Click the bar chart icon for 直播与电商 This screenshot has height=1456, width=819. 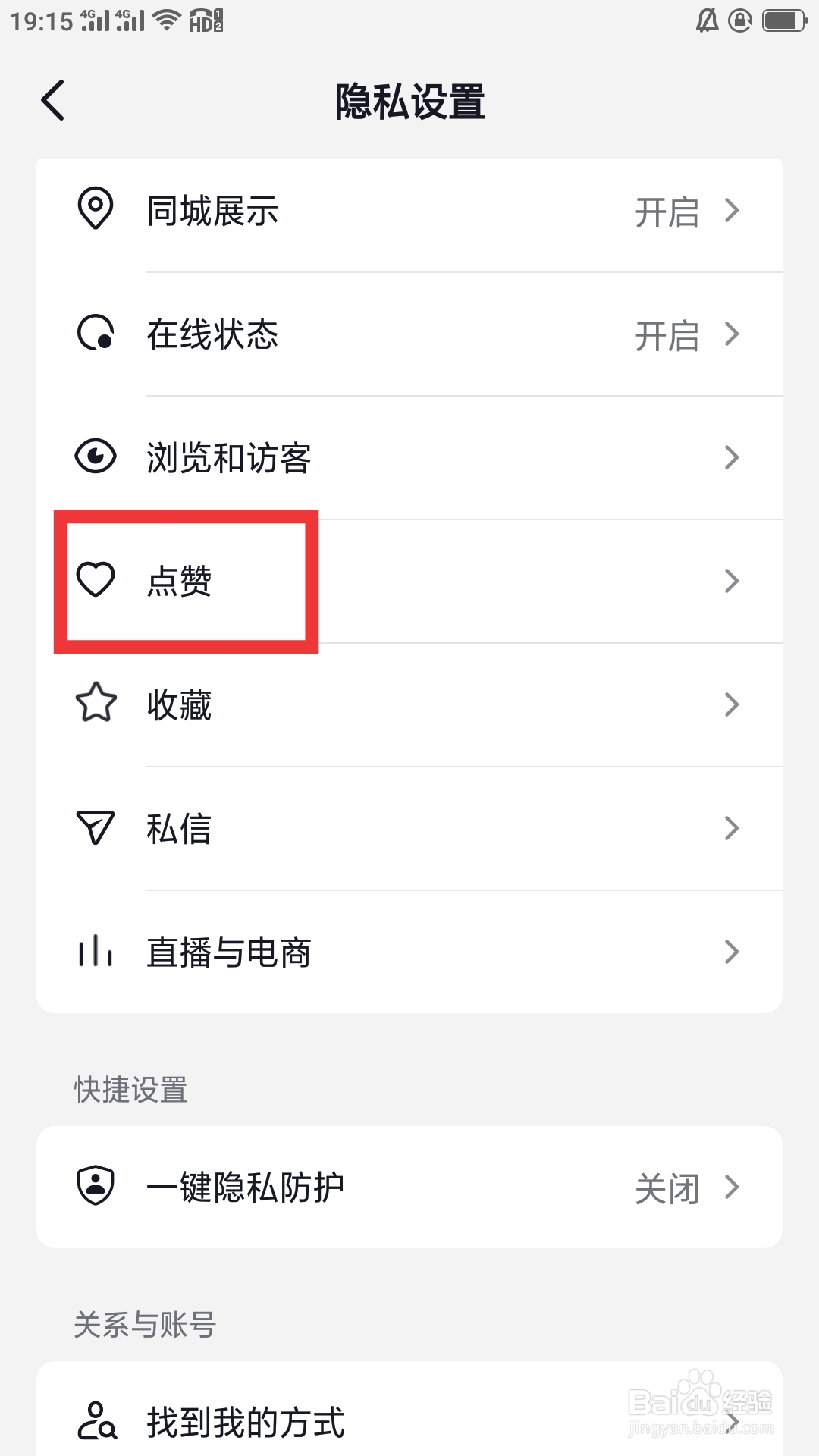95,952
